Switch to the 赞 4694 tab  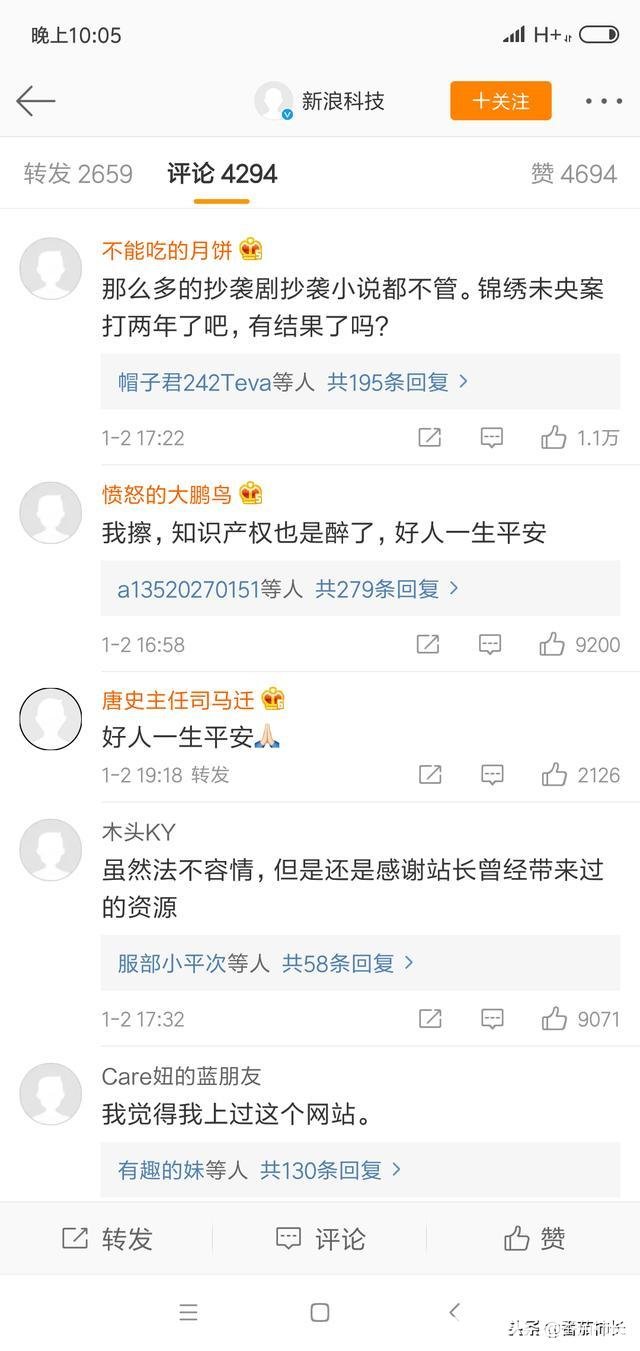pyautogui.click(x=574, y=174)
